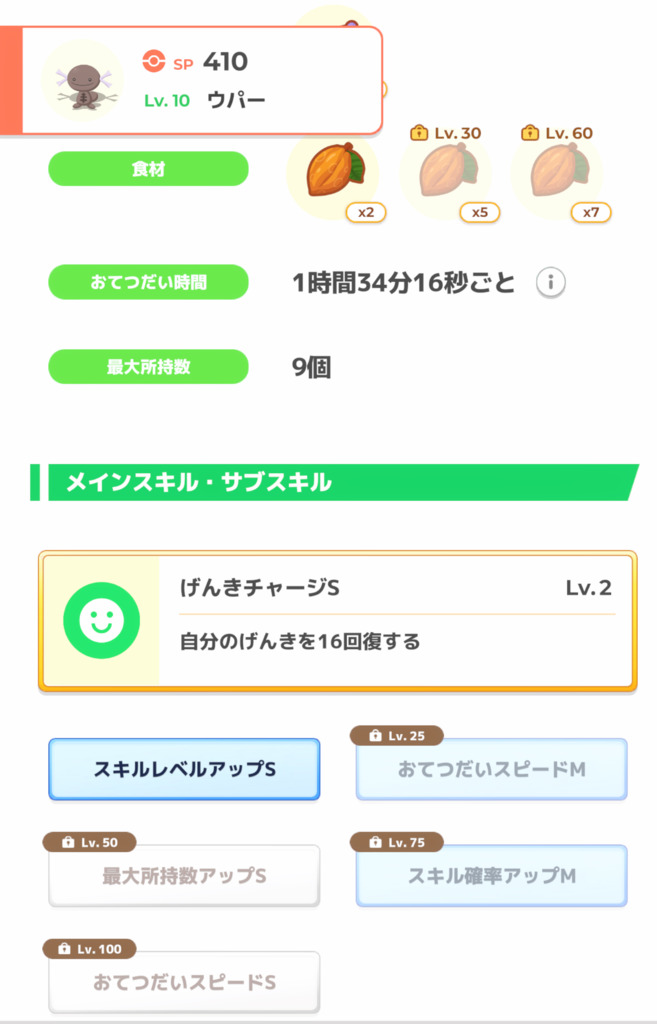The width and height of the screenshot is (657, 1024).
Task: View the locked 最大所持数アップS sub skill
Action: tap(184, 876)
